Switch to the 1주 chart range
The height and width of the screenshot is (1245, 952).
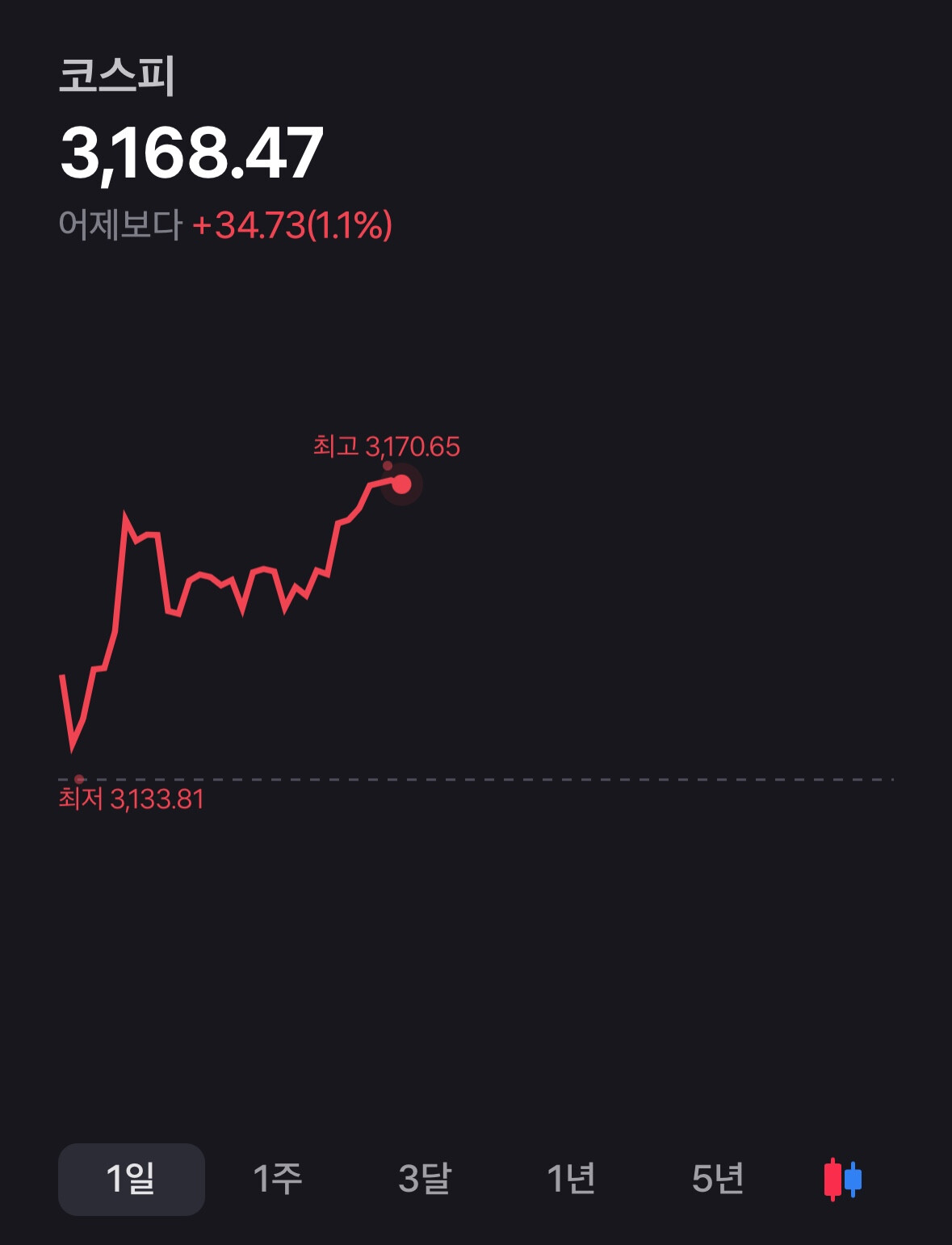278,1179
